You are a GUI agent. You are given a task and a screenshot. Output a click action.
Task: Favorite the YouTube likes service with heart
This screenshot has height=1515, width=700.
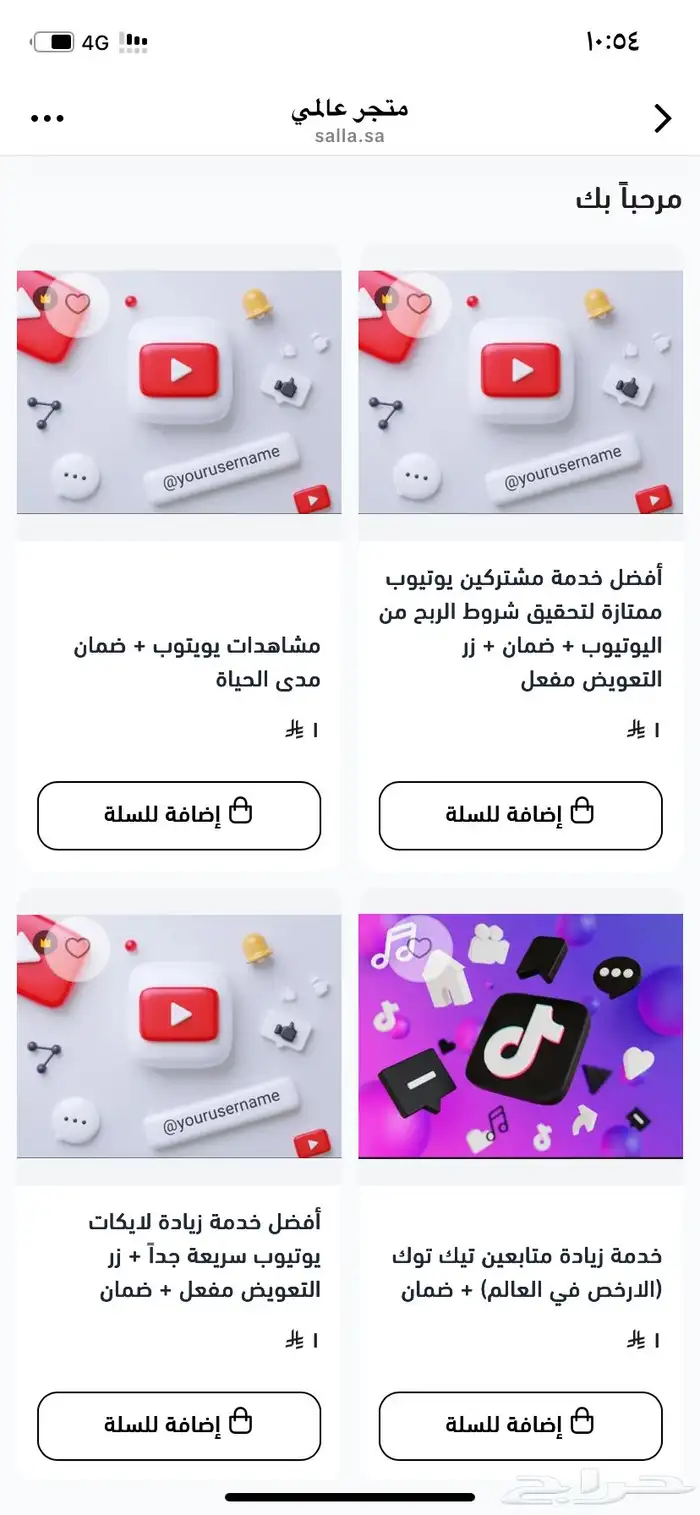[x=78, y=946]
